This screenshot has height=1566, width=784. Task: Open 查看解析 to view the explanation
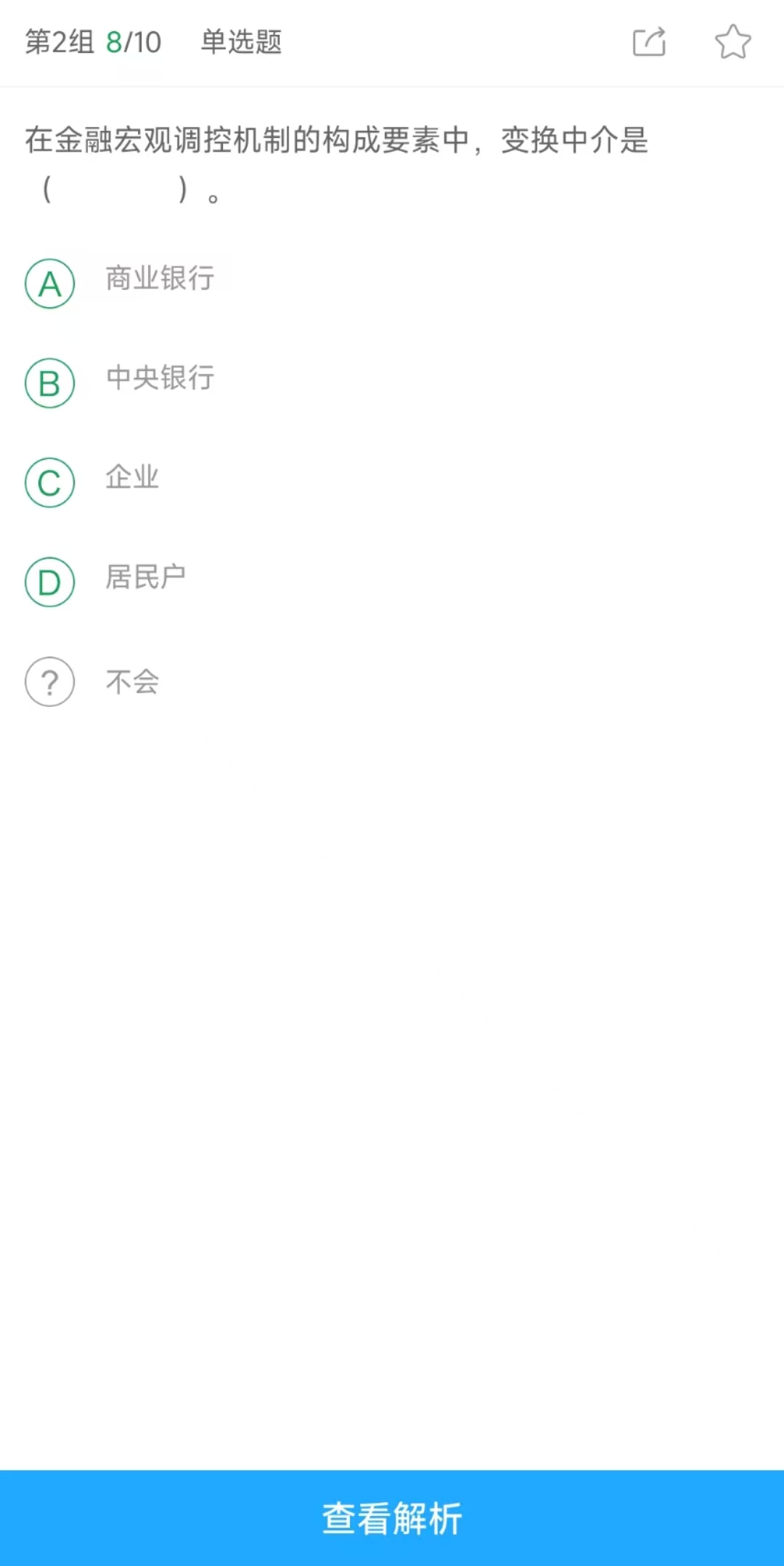coord(392,1518)
